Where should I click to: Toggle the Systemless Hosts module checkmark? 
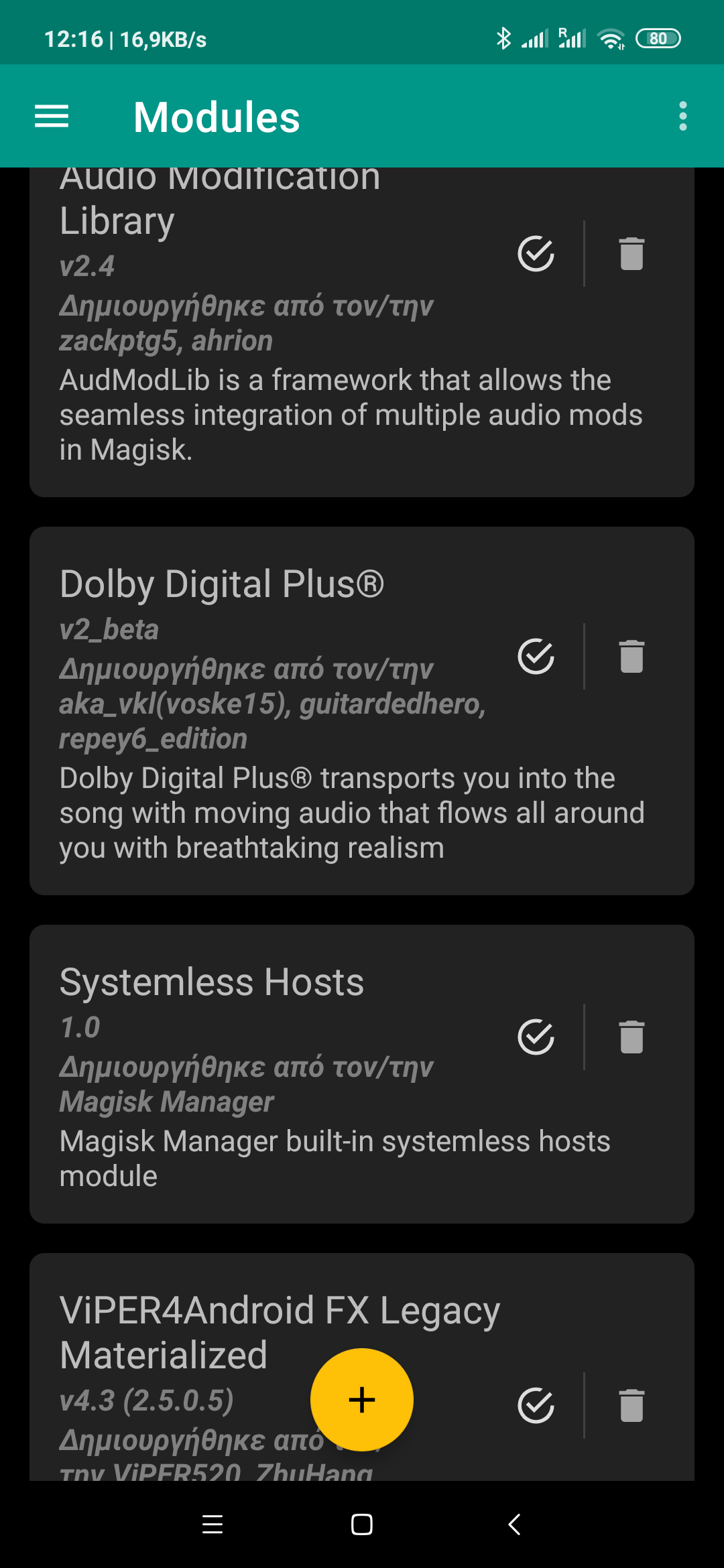tap(536, 1037)
